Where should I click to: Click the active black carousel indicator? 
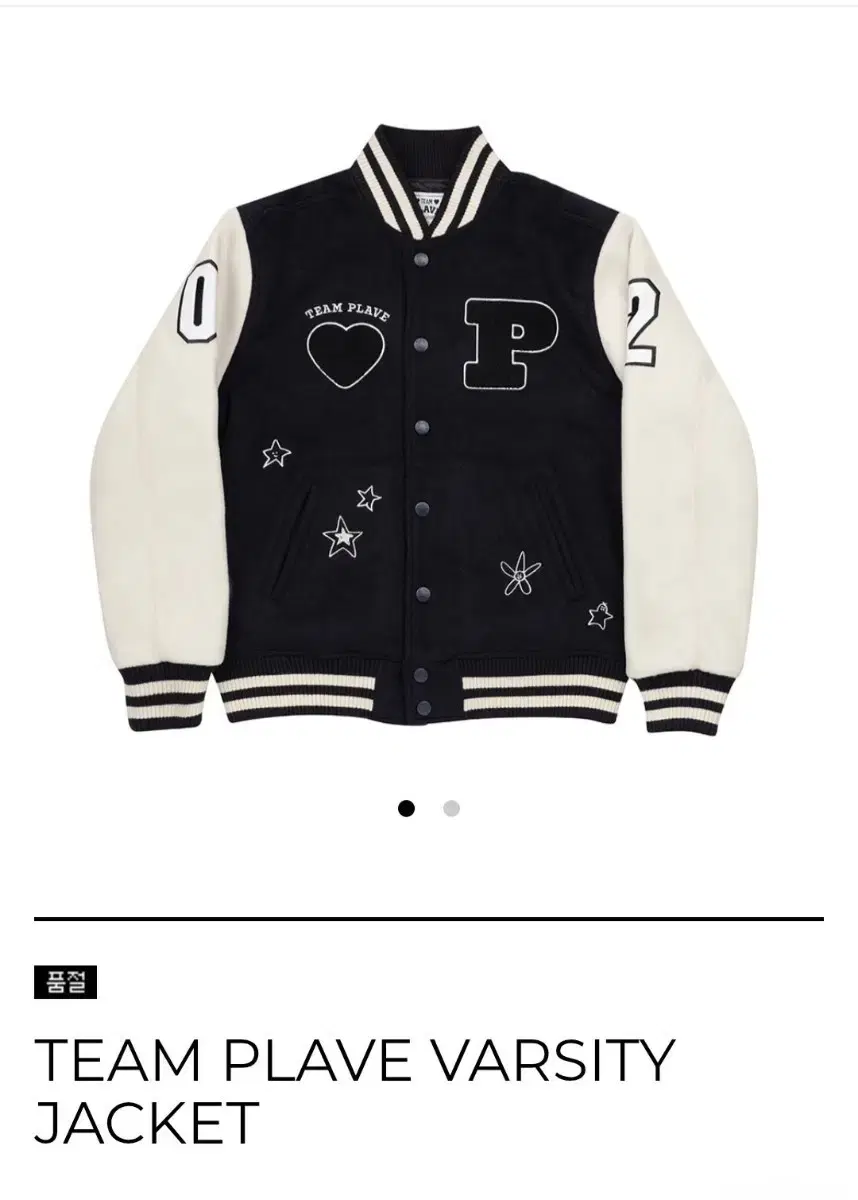(406, 806)
